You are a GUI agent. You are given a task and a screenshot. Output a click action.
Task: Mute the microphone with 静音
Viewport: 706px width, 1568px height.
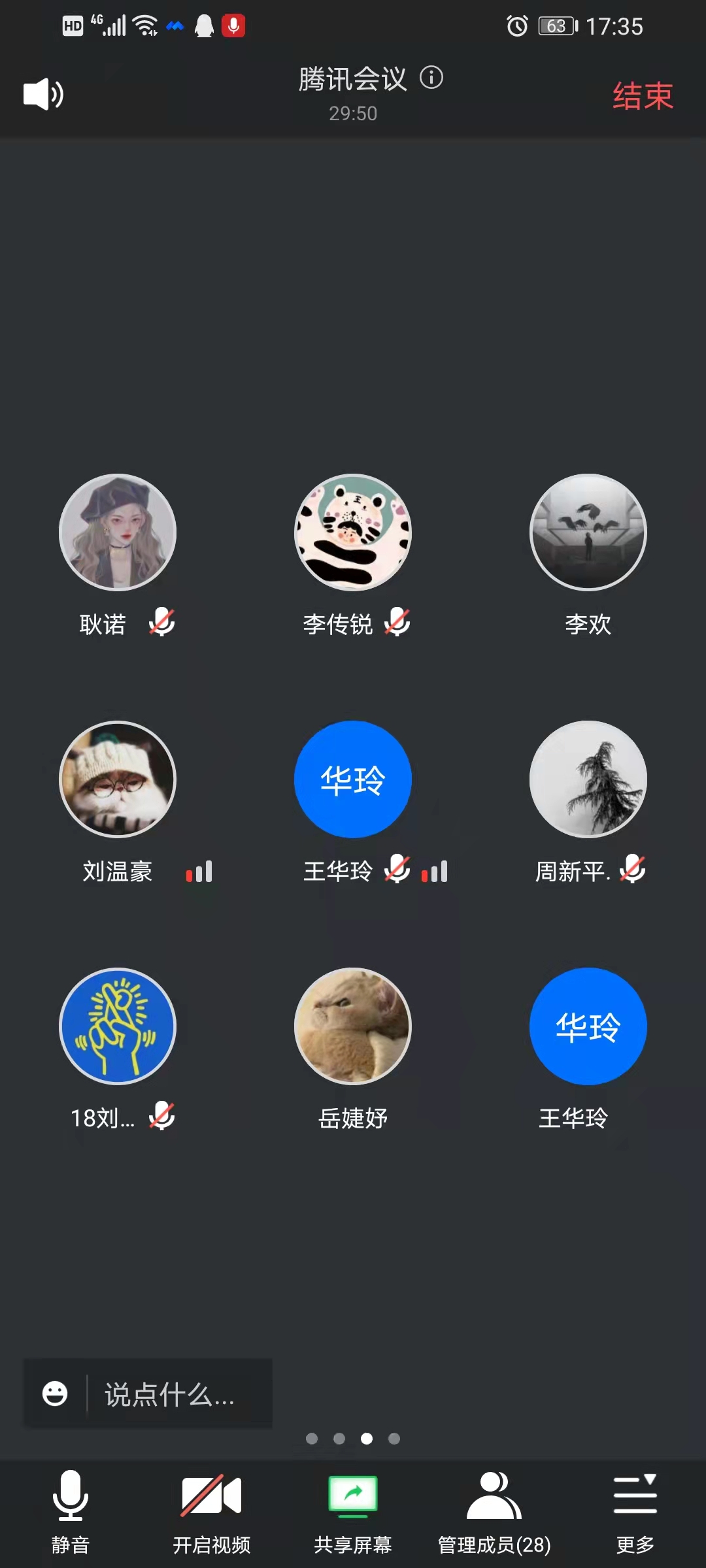[71, 1511]
